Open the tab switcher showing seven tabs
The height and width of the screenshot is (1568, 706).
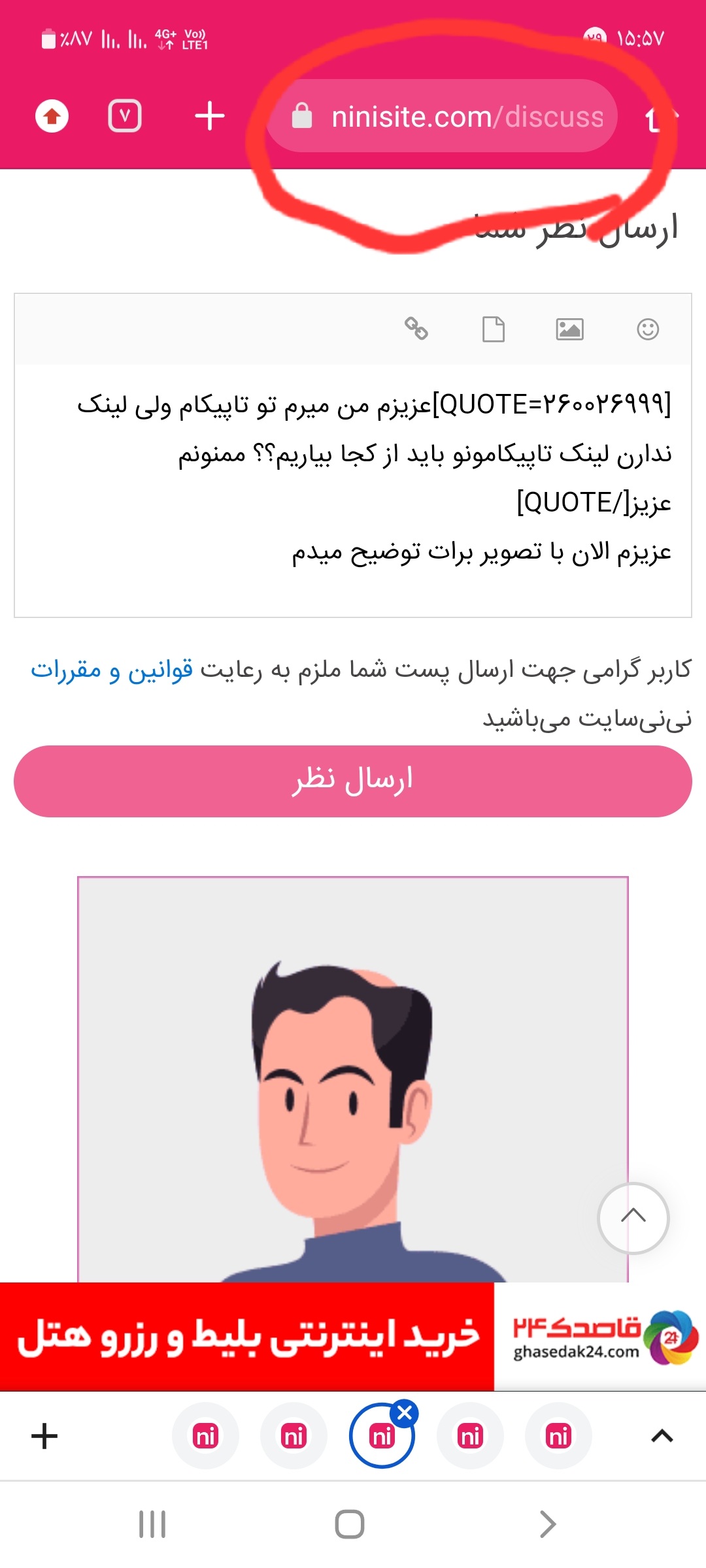click(124, 116)
